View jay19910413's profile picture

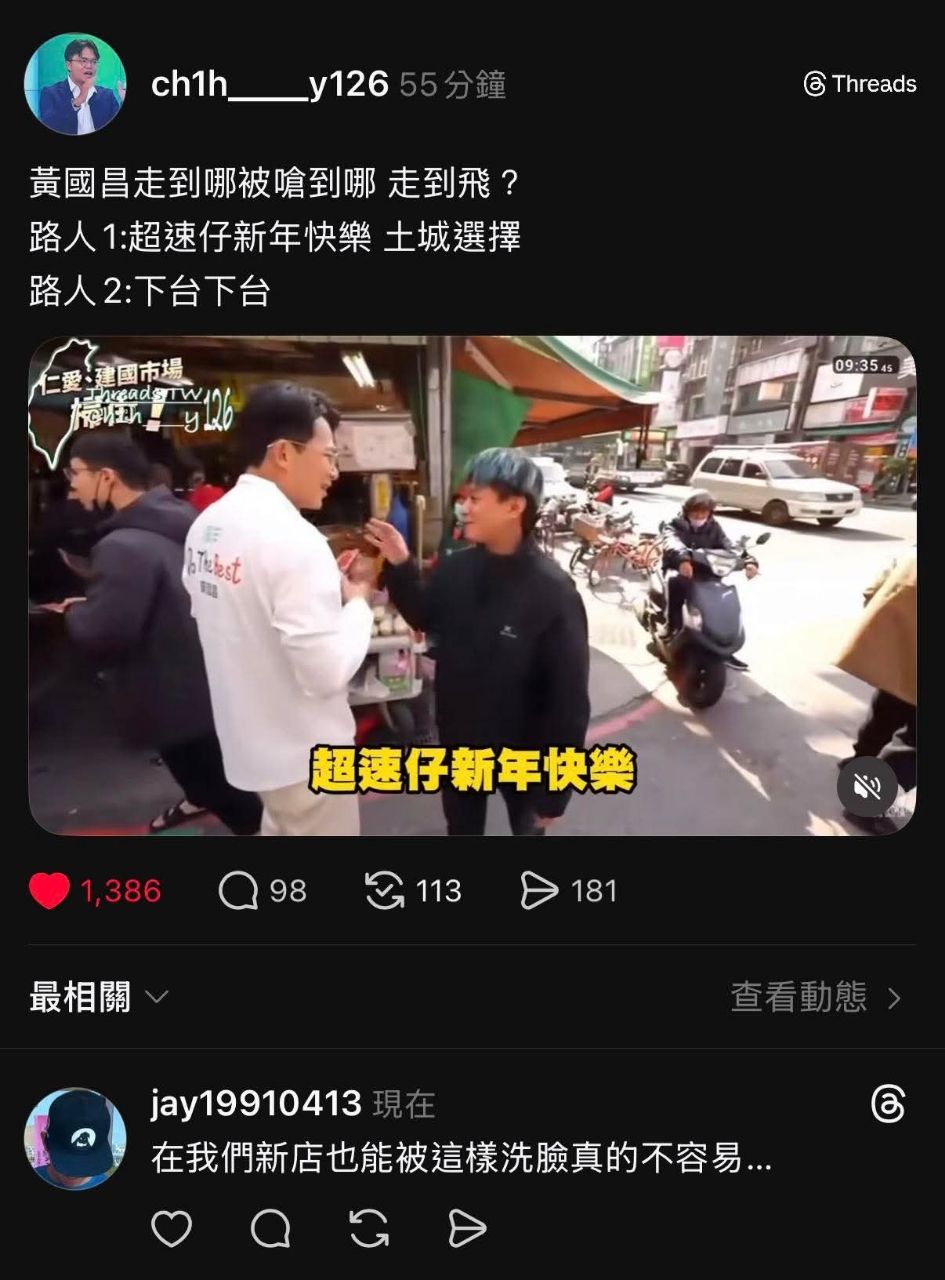click(x=75, y=1138)
